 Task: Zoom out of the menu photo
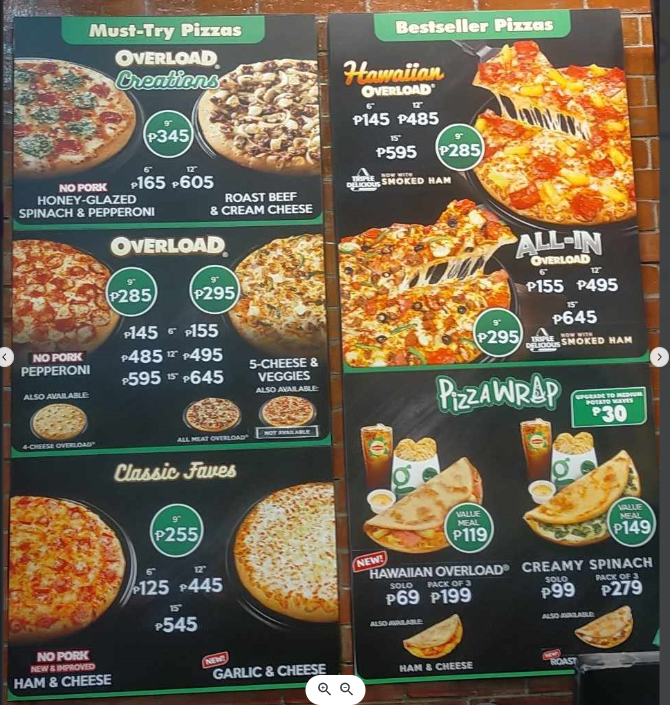coord(347,689)
